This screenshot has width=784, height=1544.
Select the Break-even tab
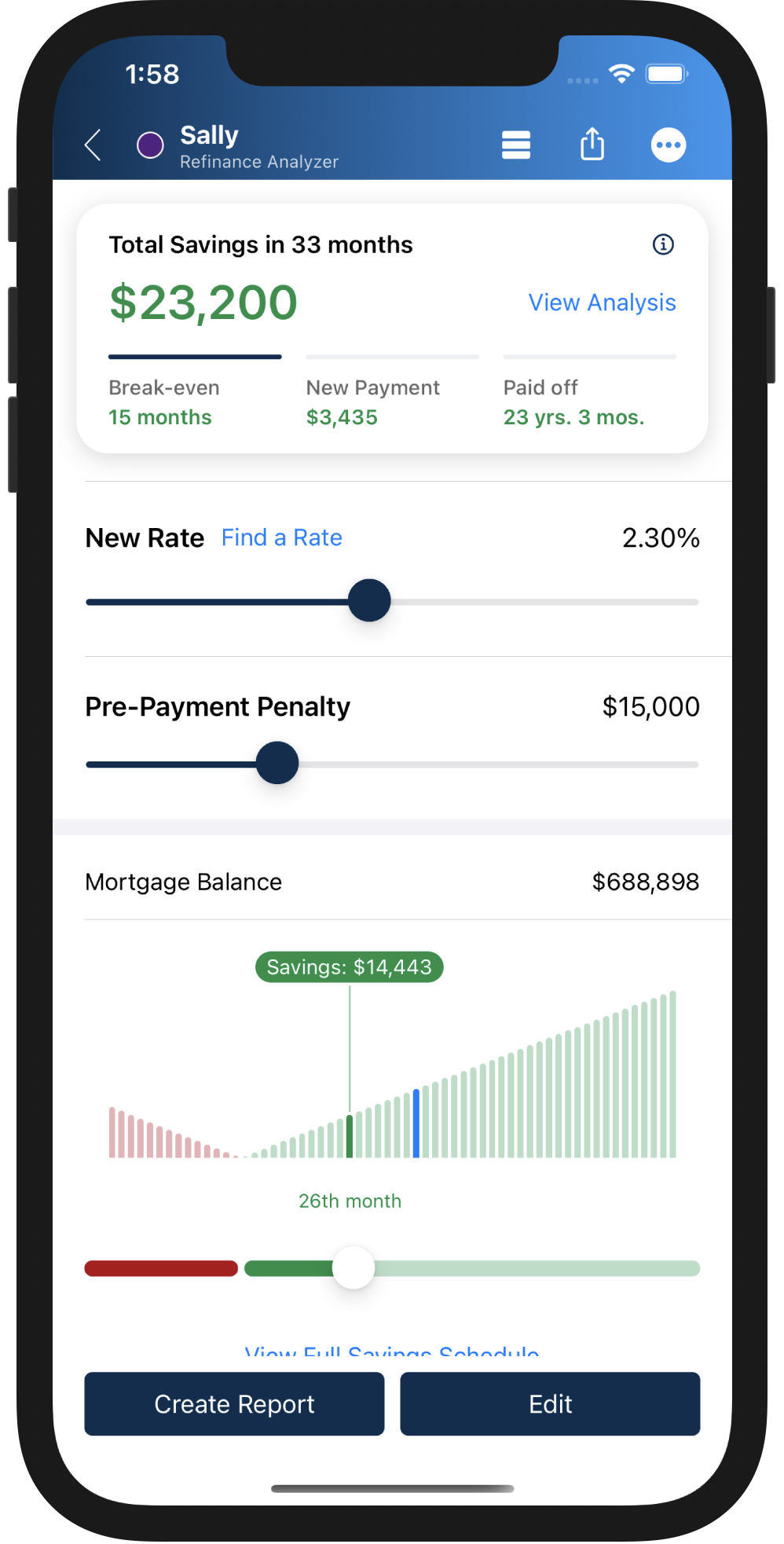(195, 393)
